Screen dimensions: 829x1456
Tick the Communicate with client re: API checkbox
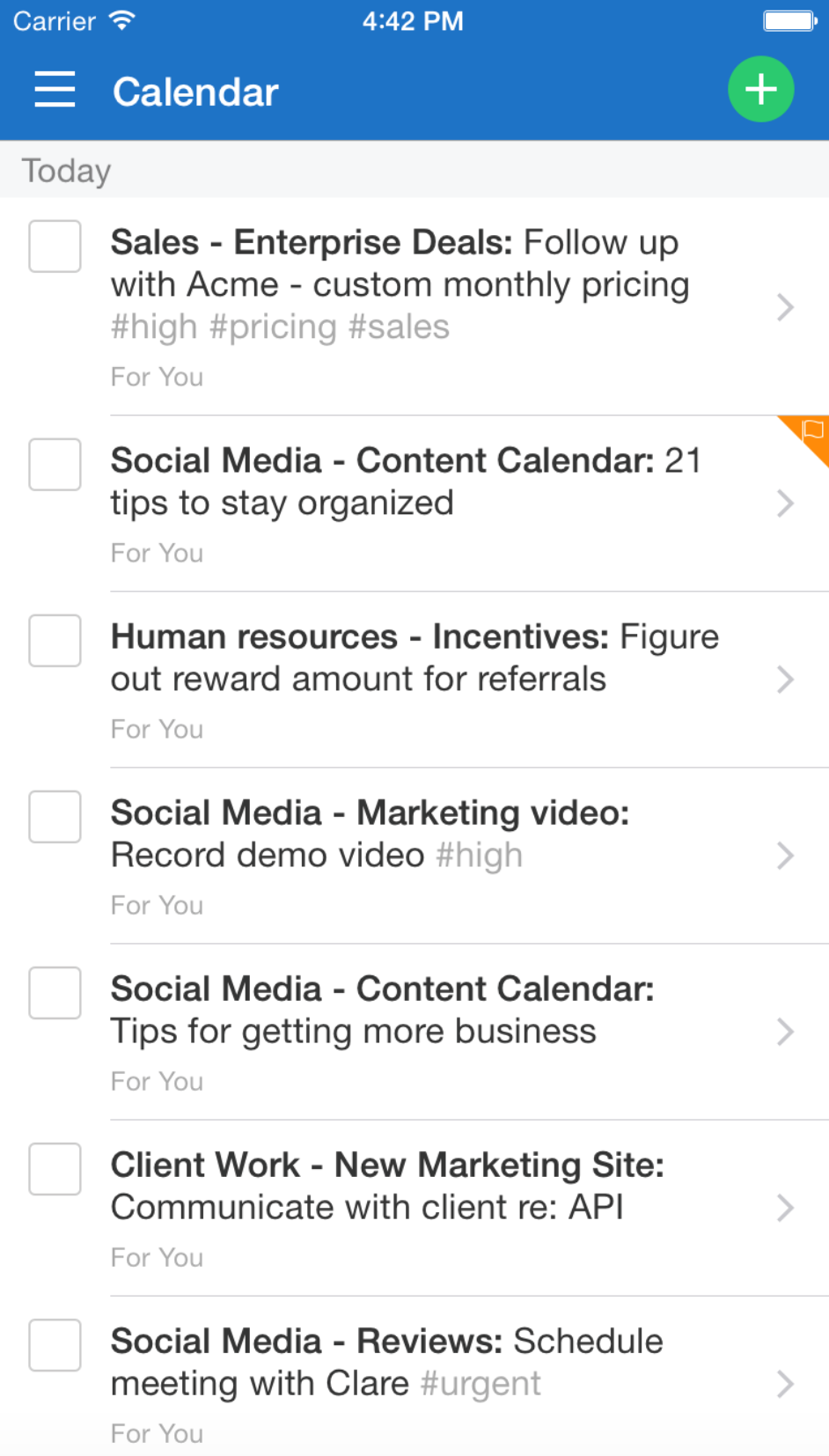pyautogui.click(x=55, y=1169)
